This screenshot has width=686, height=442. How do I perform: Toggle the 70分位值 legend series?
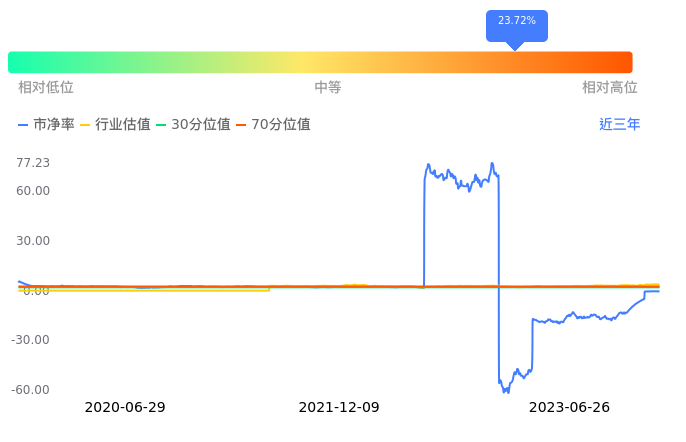point(273,125)
